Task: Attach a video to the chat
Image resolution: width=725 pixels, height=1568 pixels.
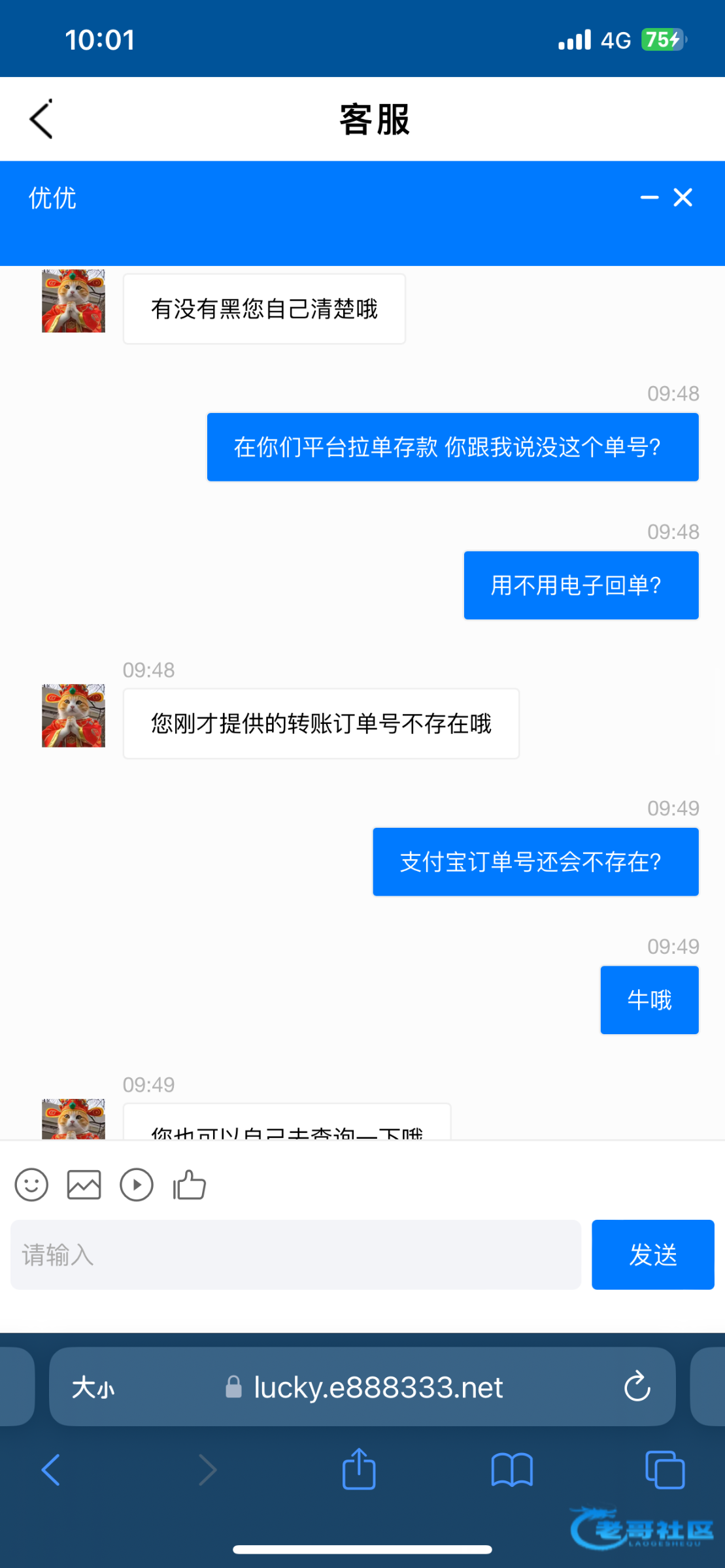Action: [x=137, y=1184]
